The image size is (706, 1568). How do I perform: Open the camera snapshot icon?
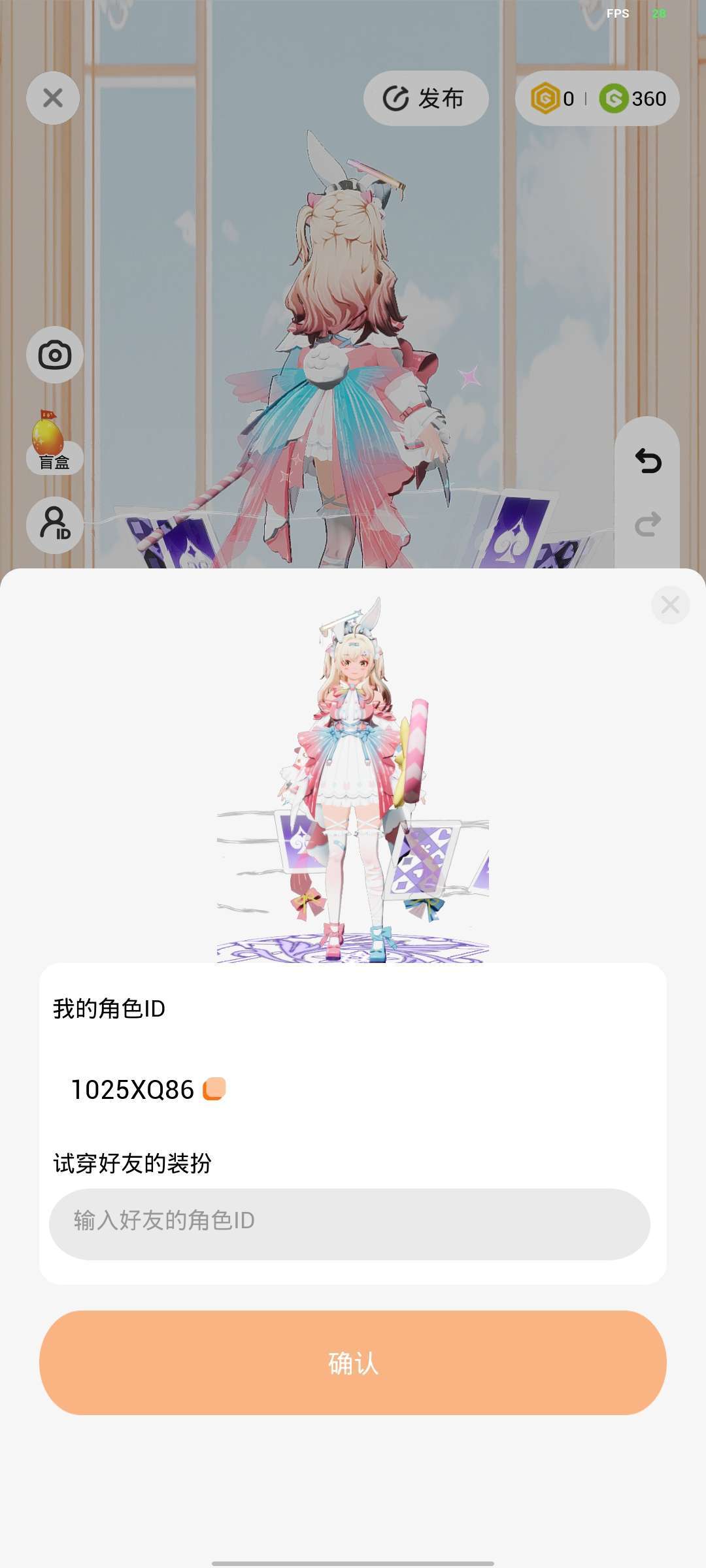click(x=55, y=355)
